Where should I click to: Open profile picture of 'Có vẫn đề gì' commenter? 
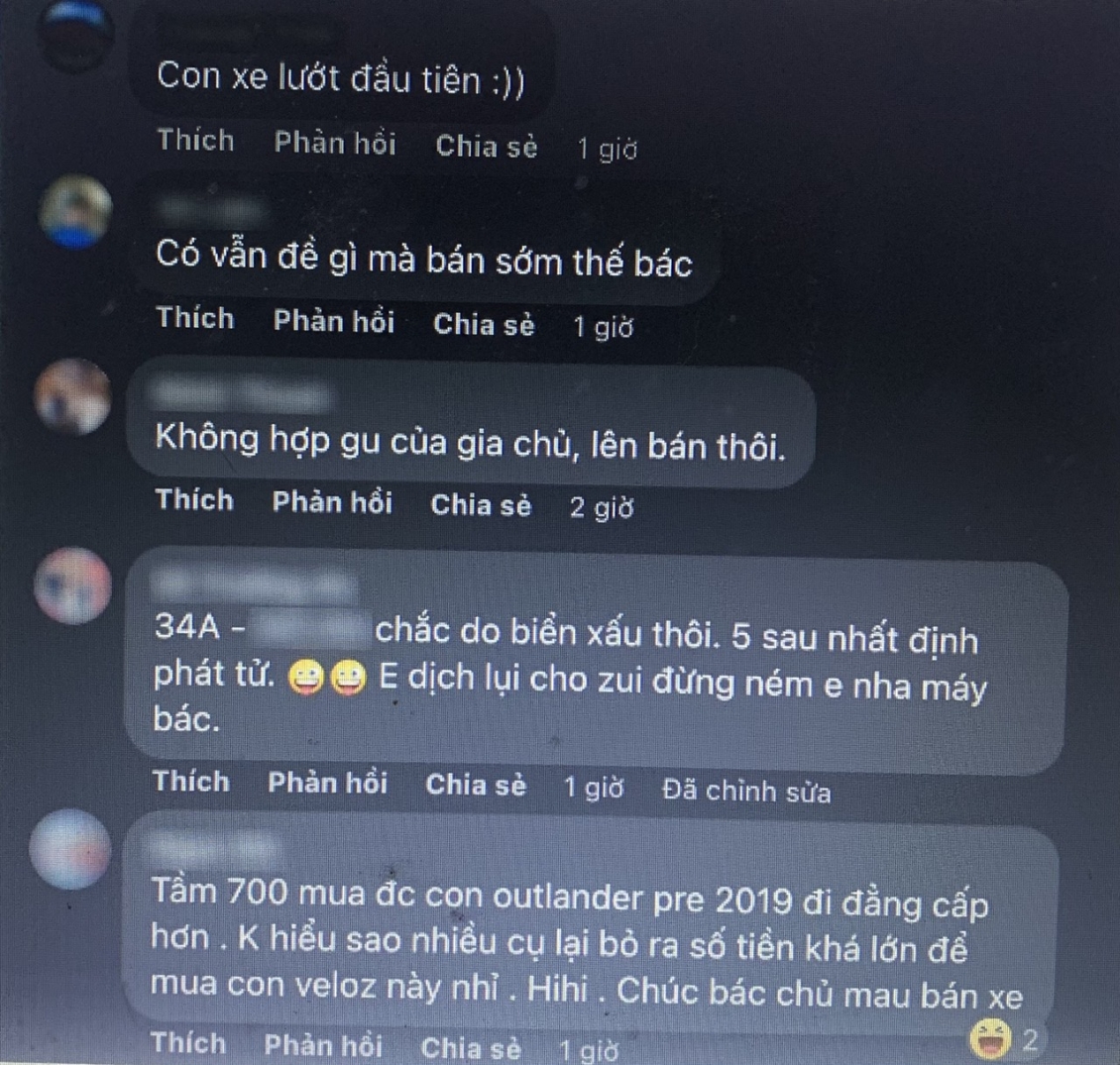(75, 211)
